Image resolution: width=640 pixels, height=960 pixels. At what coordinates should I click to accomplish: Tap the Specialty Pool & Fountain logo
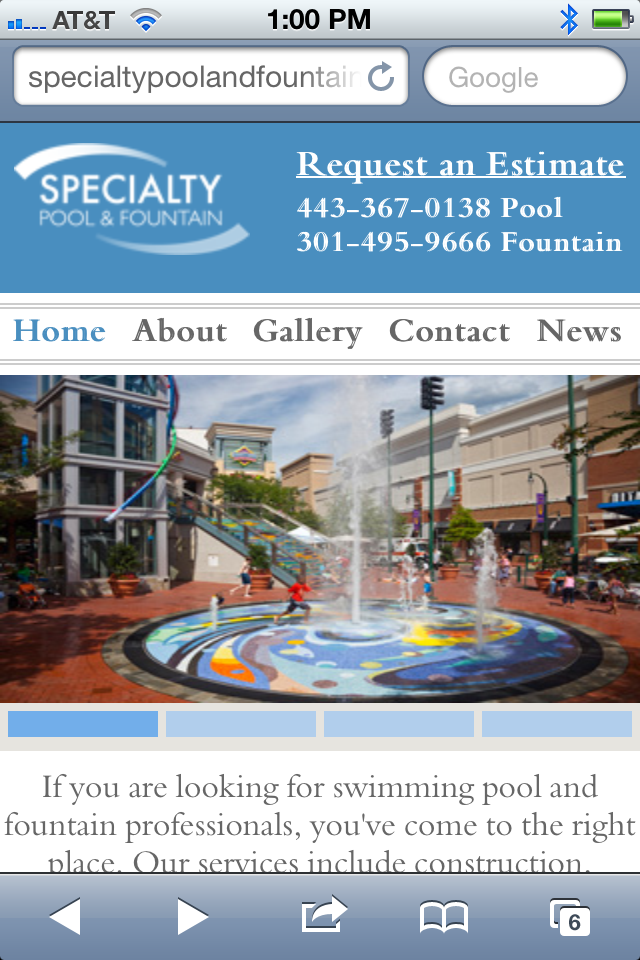[130, 198]
